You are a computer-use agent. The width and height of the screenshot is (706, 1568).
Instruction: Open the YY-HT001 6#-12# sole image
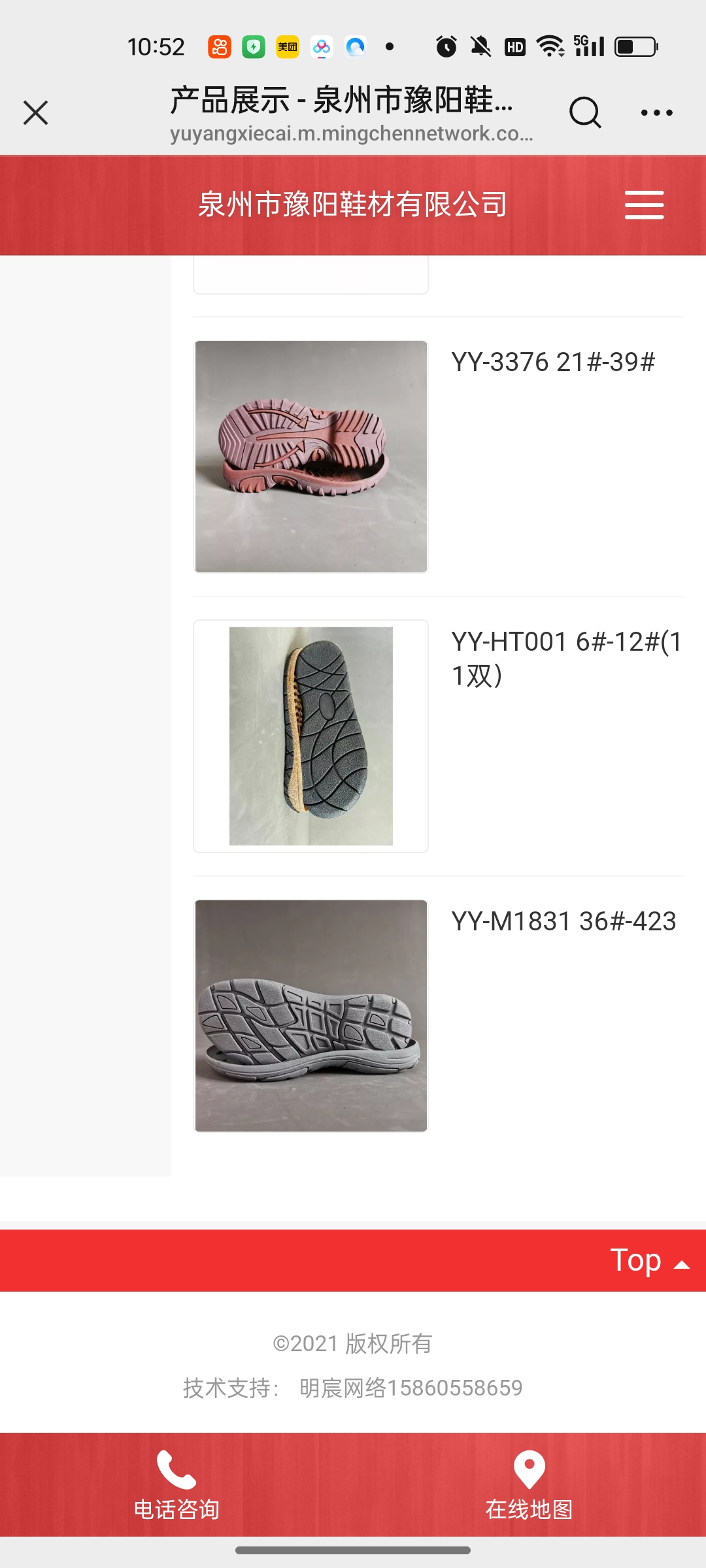click(311, 736)
